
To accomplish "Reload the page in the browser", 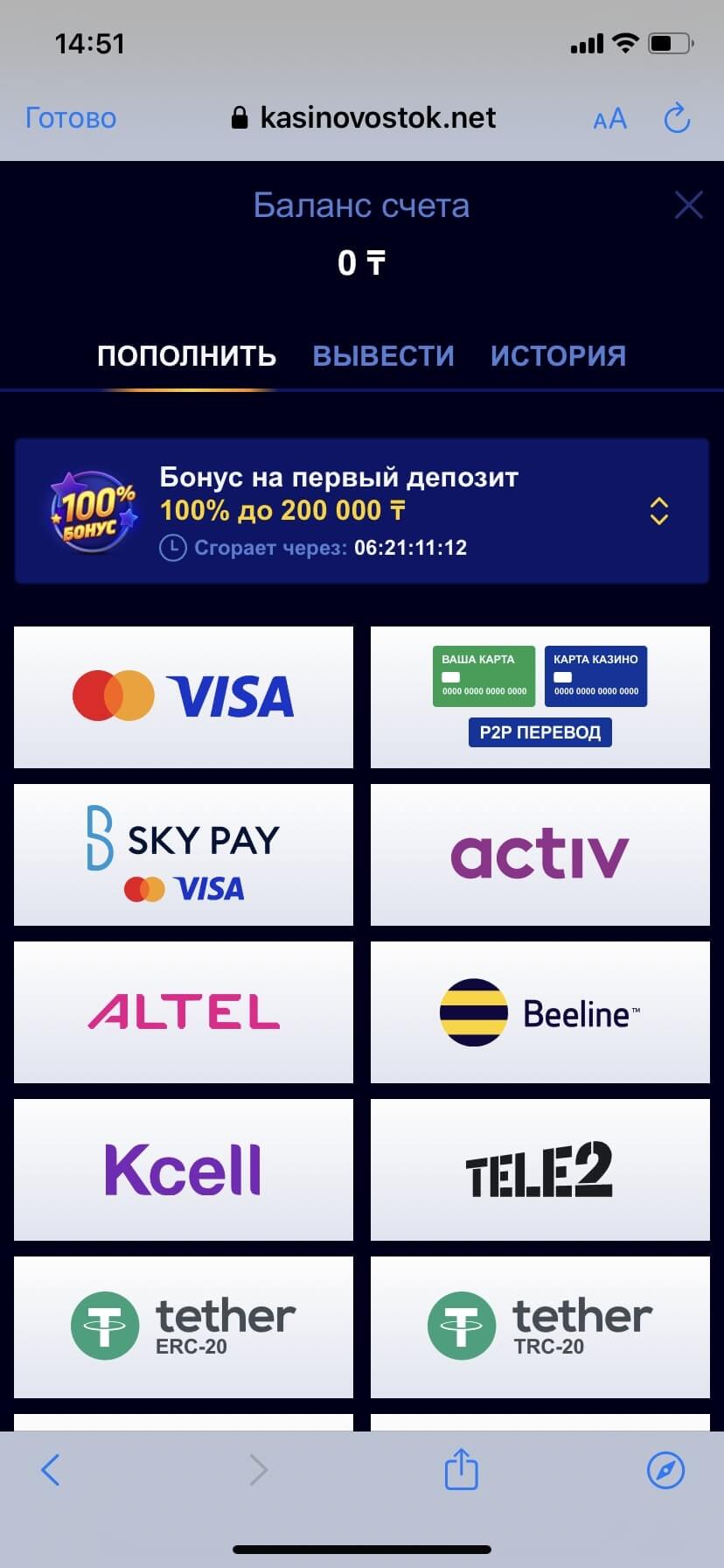I will coord(677,118).
